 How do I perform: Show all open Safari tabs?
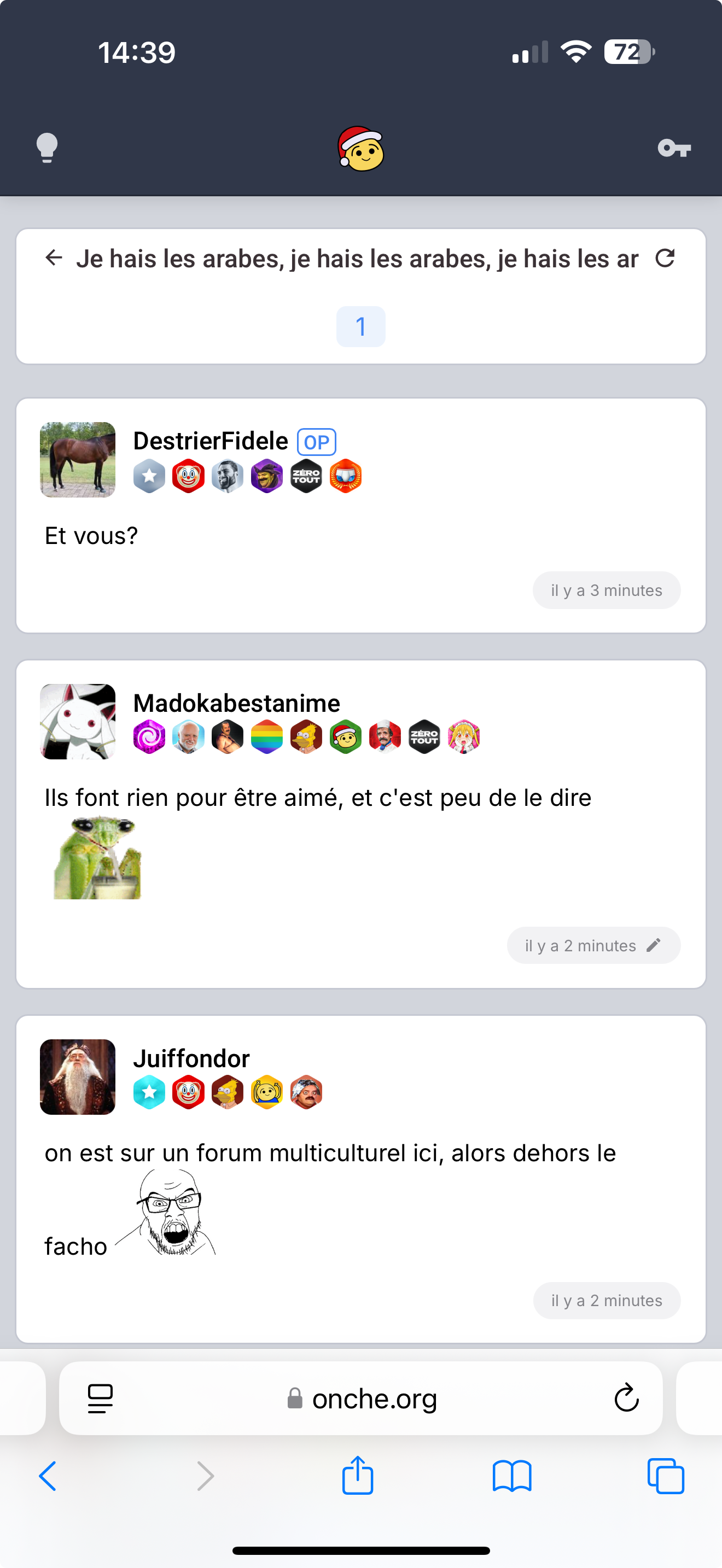666,1476
